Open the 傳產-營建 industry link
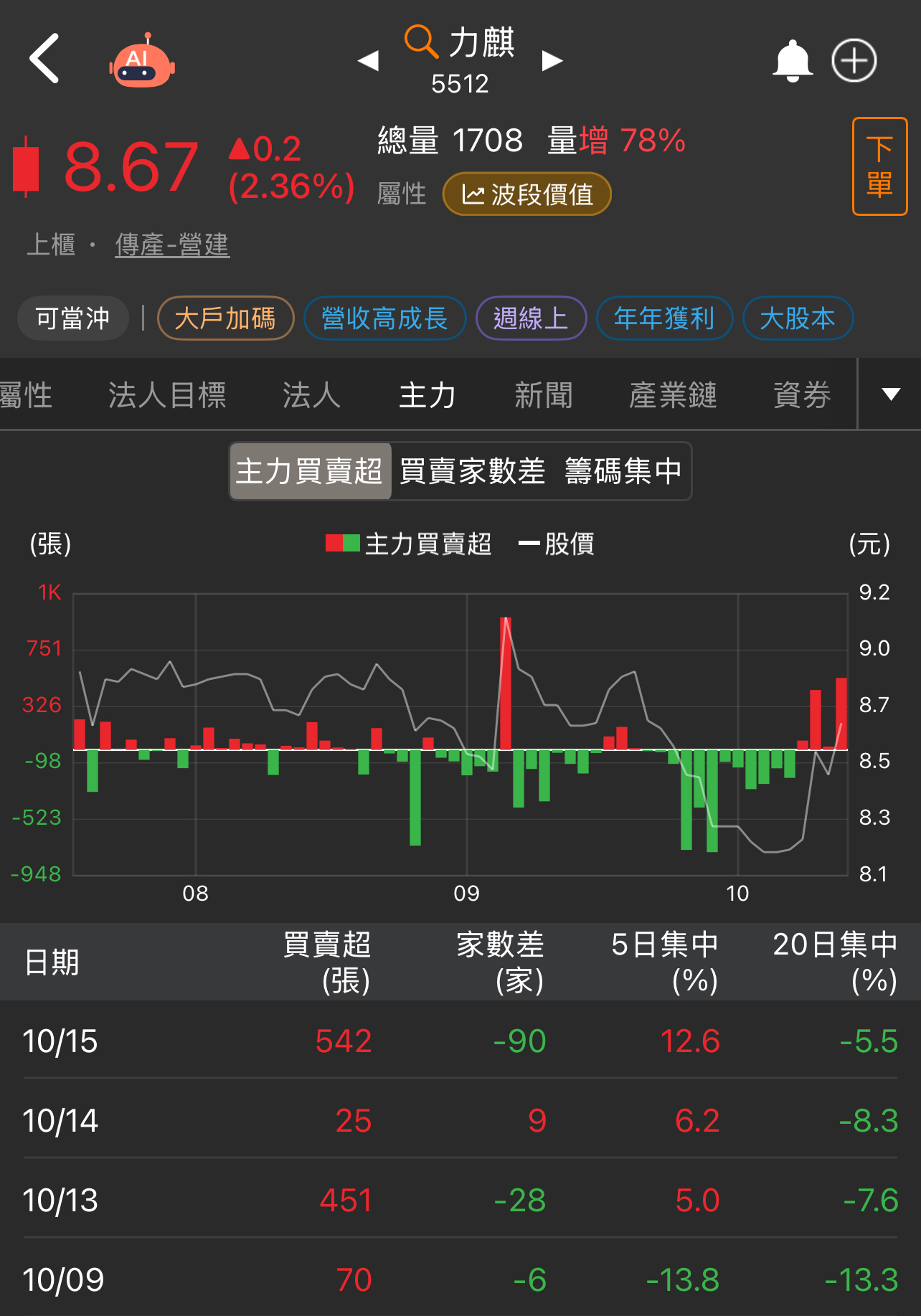The height and width of the screenshot is (1316, 921). tap(172, 245)
